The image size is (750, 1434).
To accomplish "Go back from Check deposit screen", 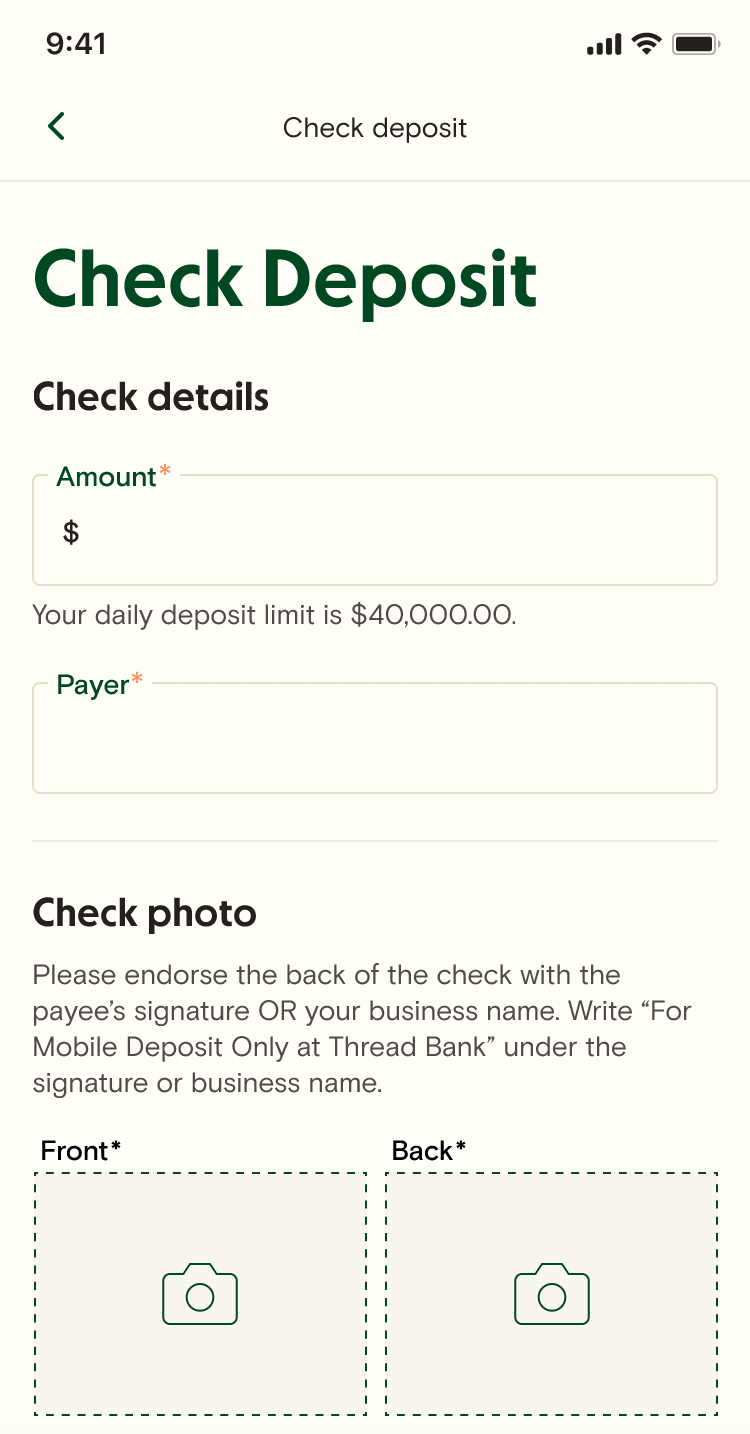I will pos(56,127).
